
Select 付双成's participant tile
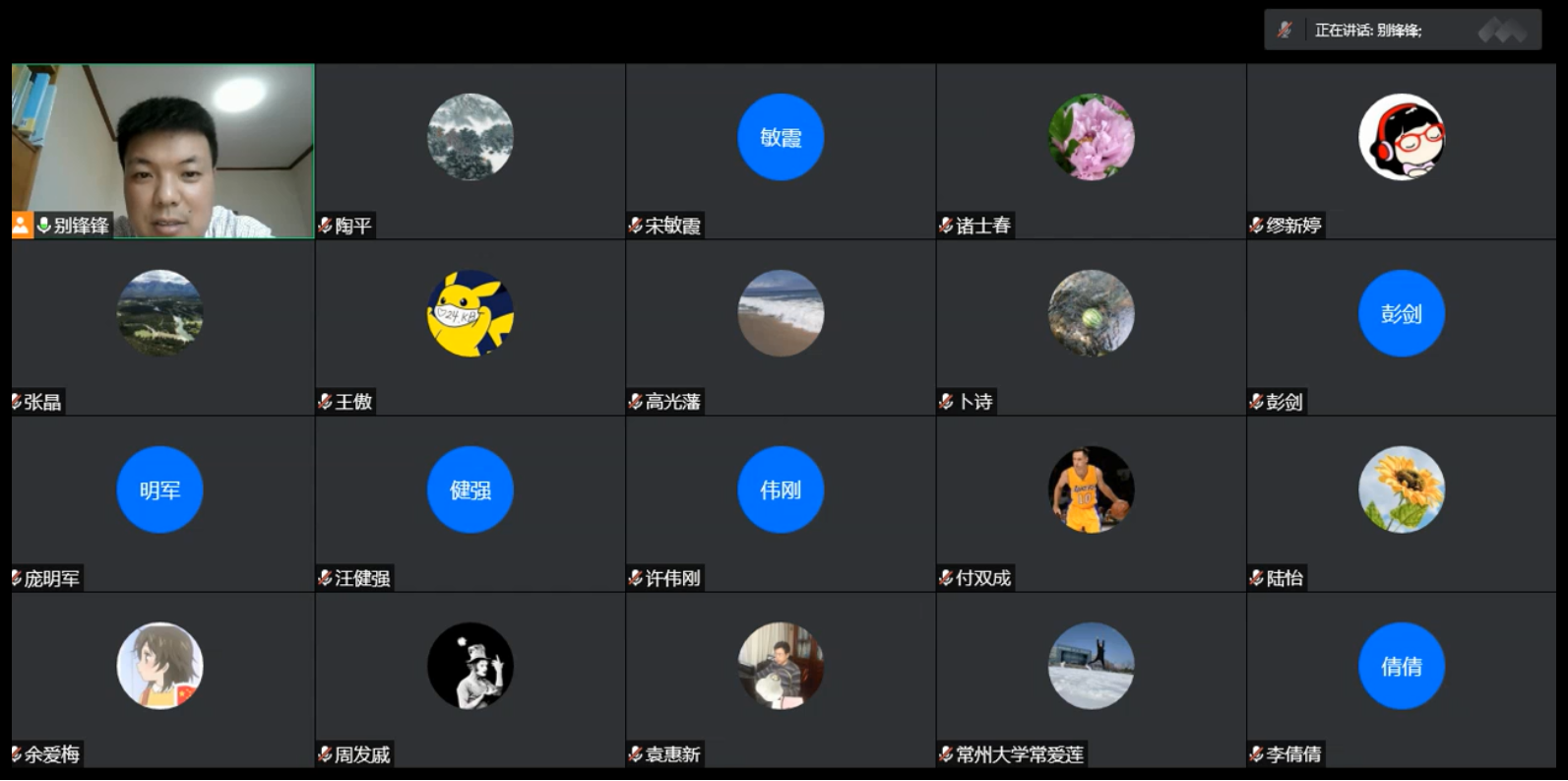pos(1091,503)
